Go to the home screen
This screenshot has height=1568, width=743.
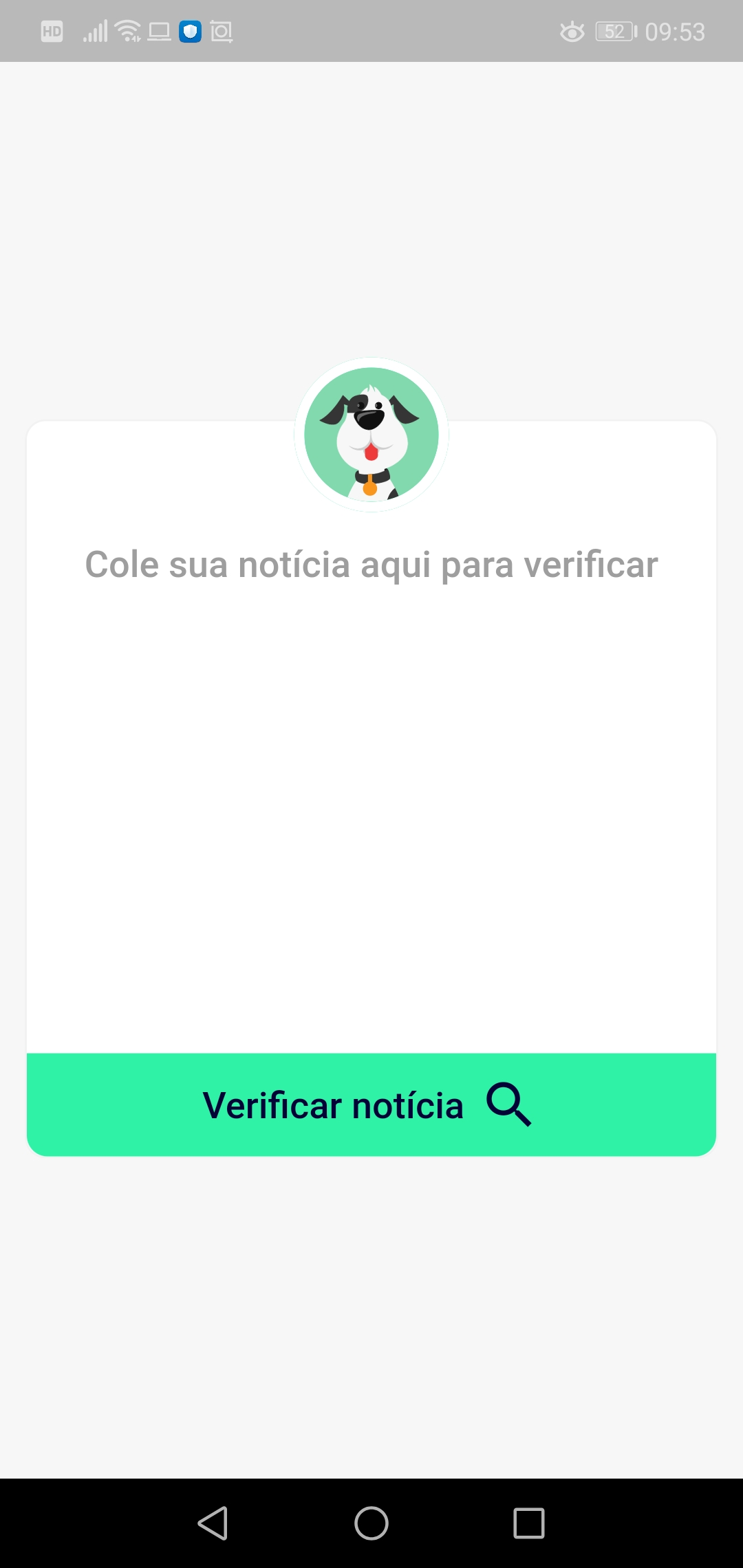tap(371, 1523)
